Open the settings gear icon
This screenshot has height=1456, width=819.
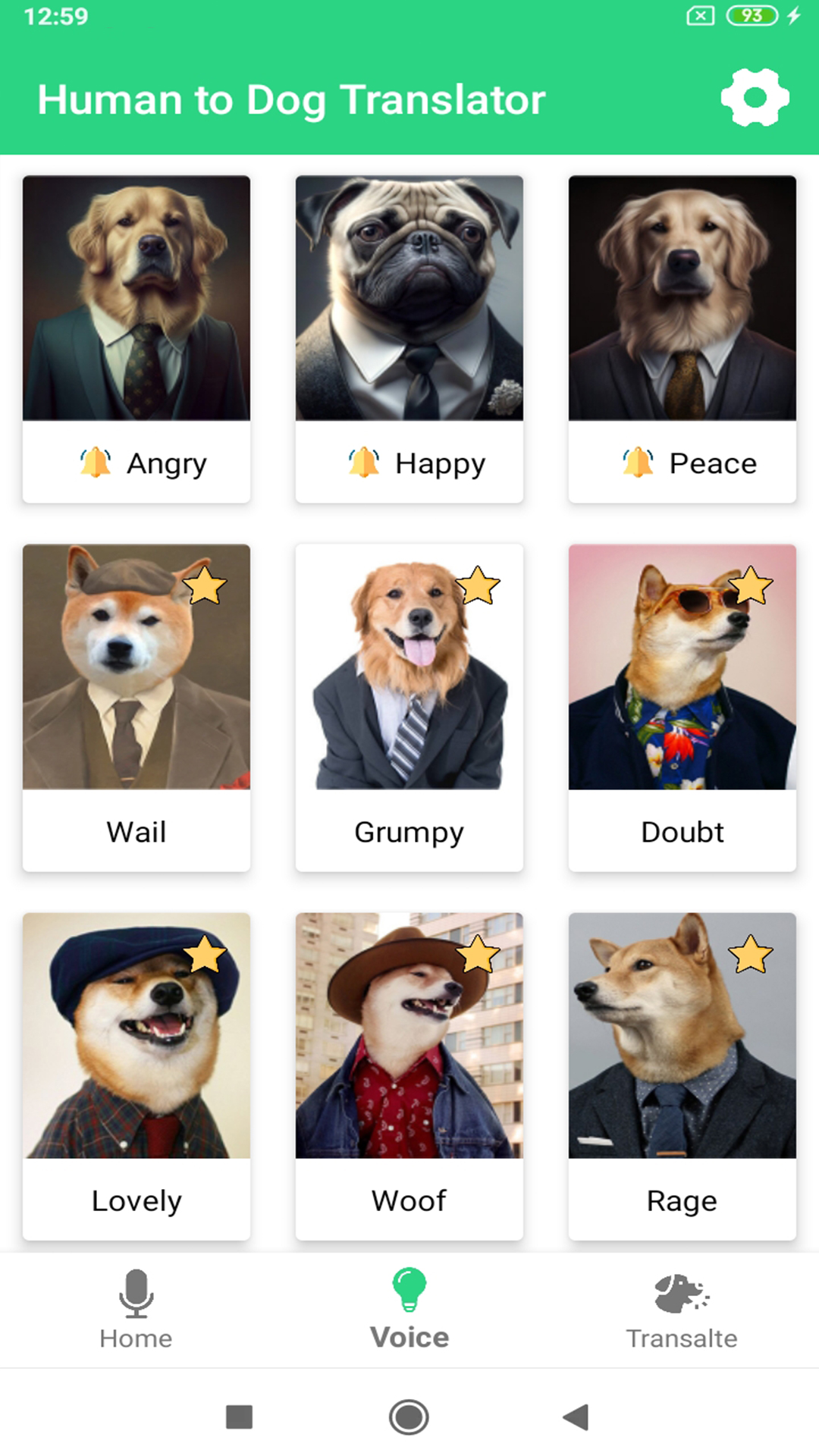754,98
